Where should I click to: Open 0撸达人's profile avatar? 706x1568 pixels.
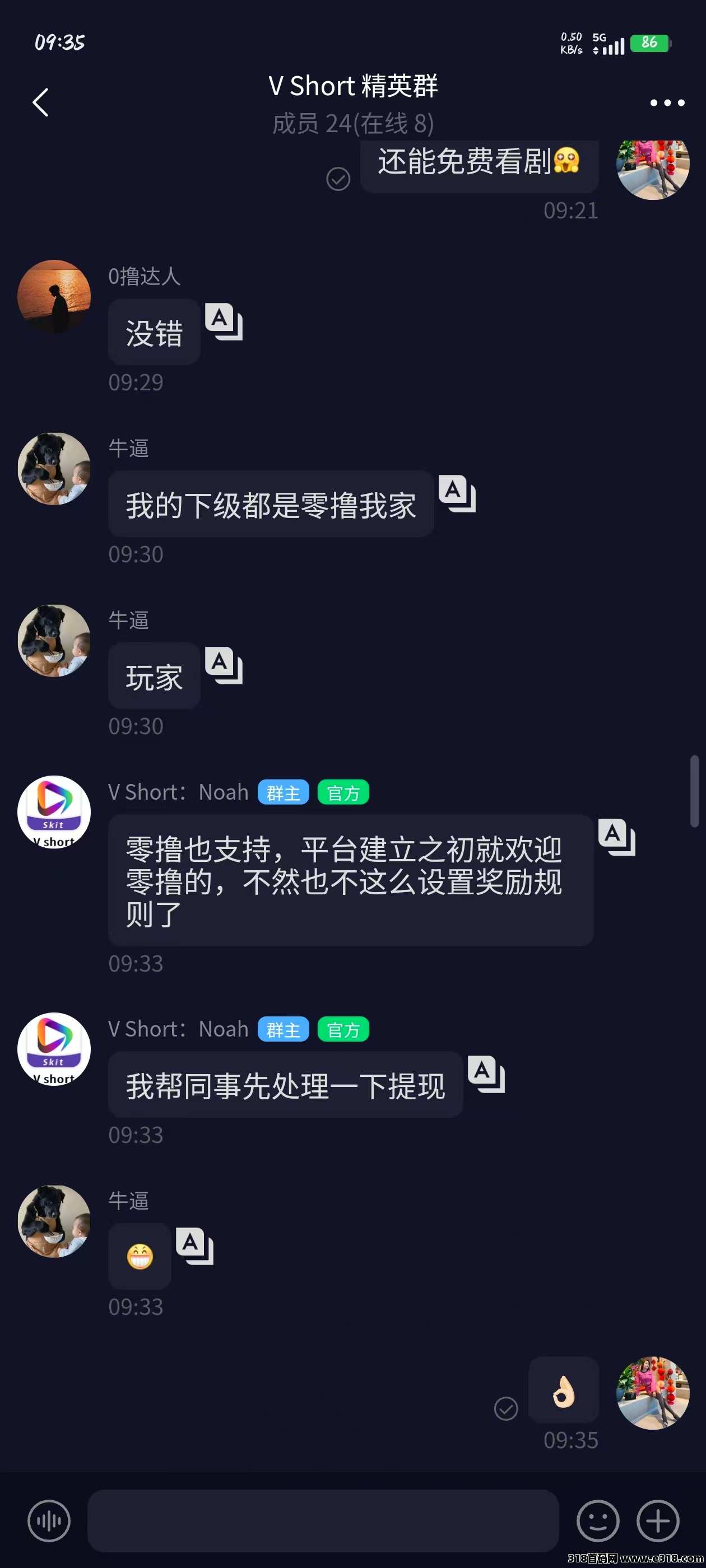tap(54, 296)
